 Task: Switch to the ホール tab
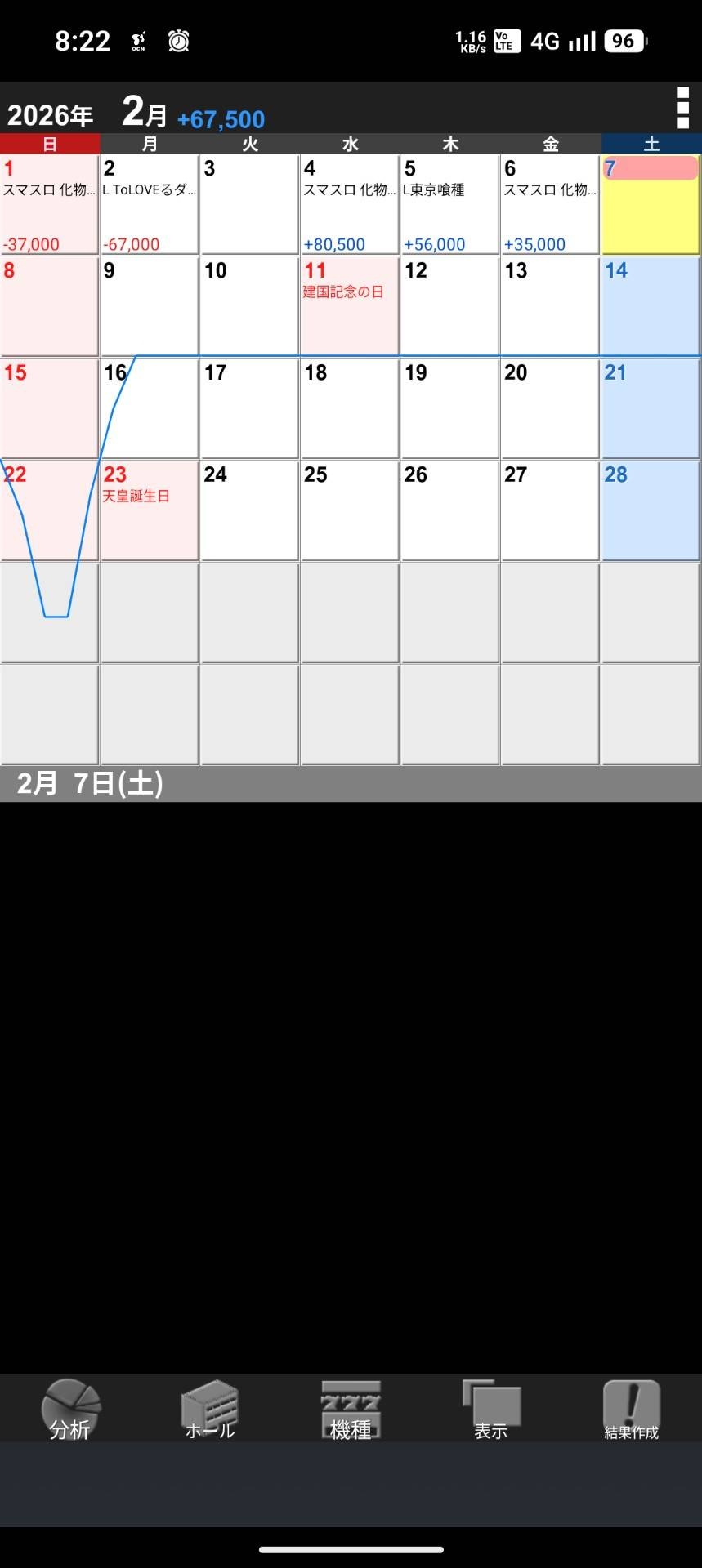[210, 1410]
